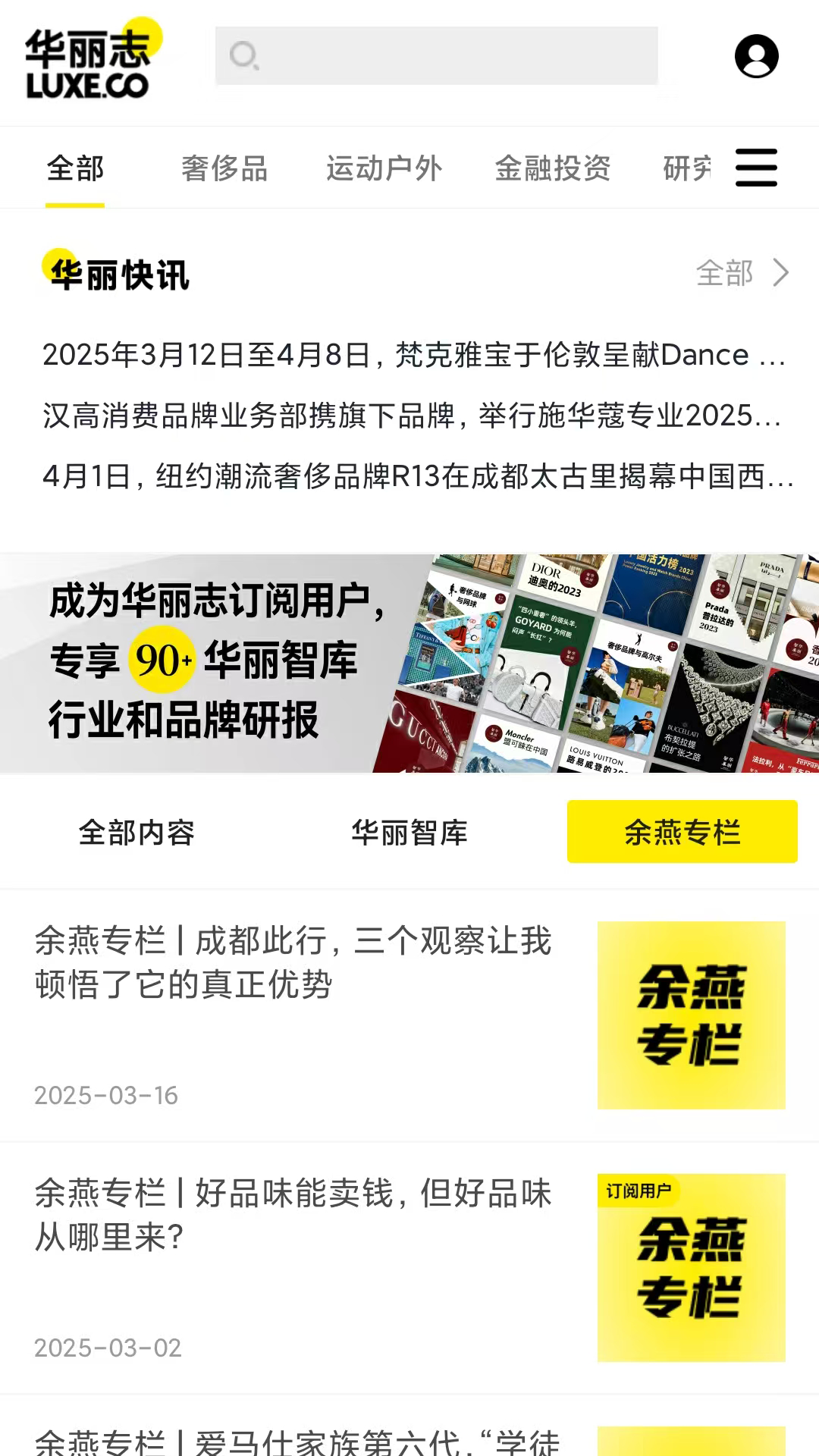Select the 余燕专栏 filter toggle

click(x=680, y=831)
